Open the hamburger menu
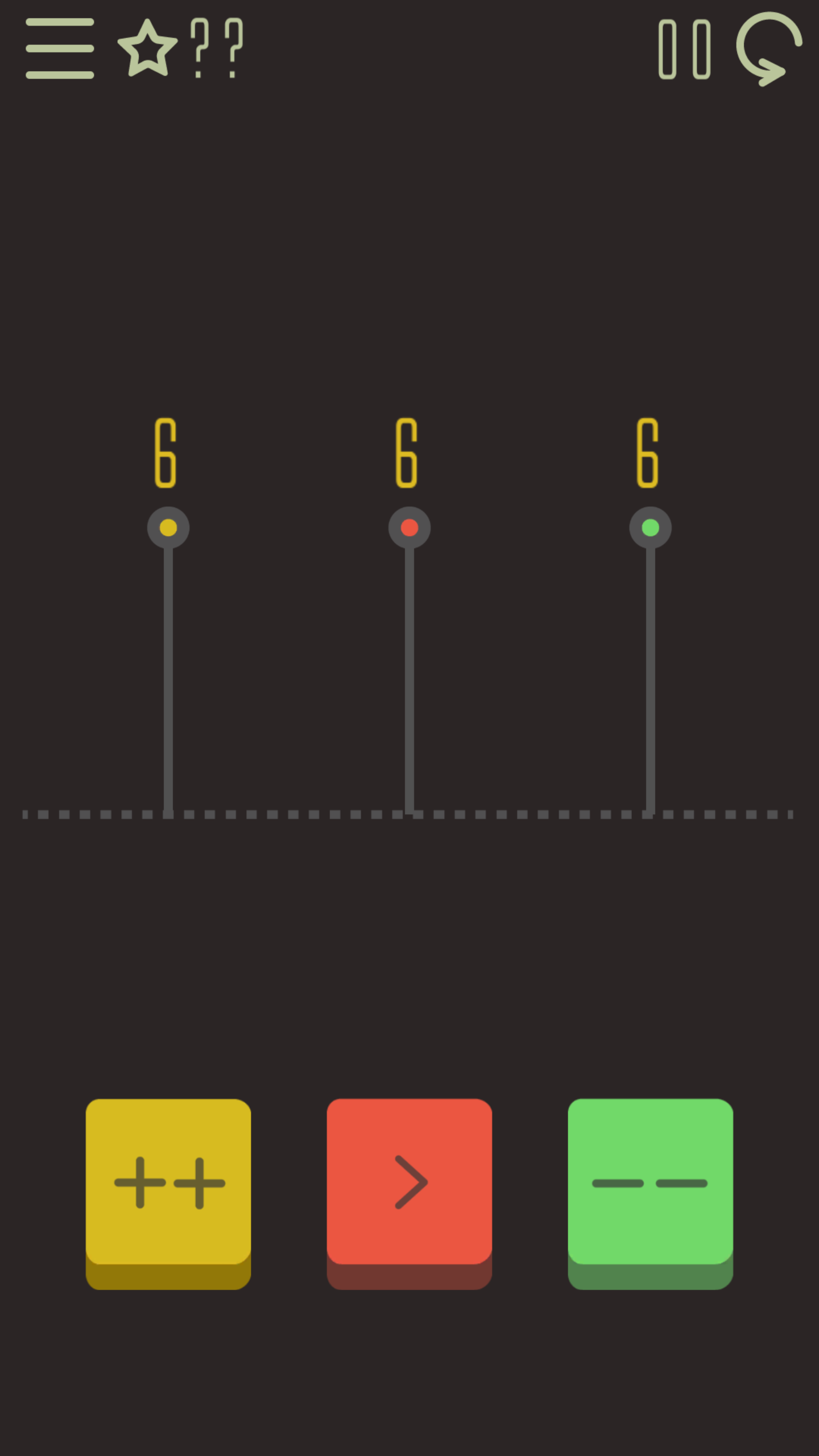Image resolution: width=819 pixels, height=1456 pixels. pos(60,48)
